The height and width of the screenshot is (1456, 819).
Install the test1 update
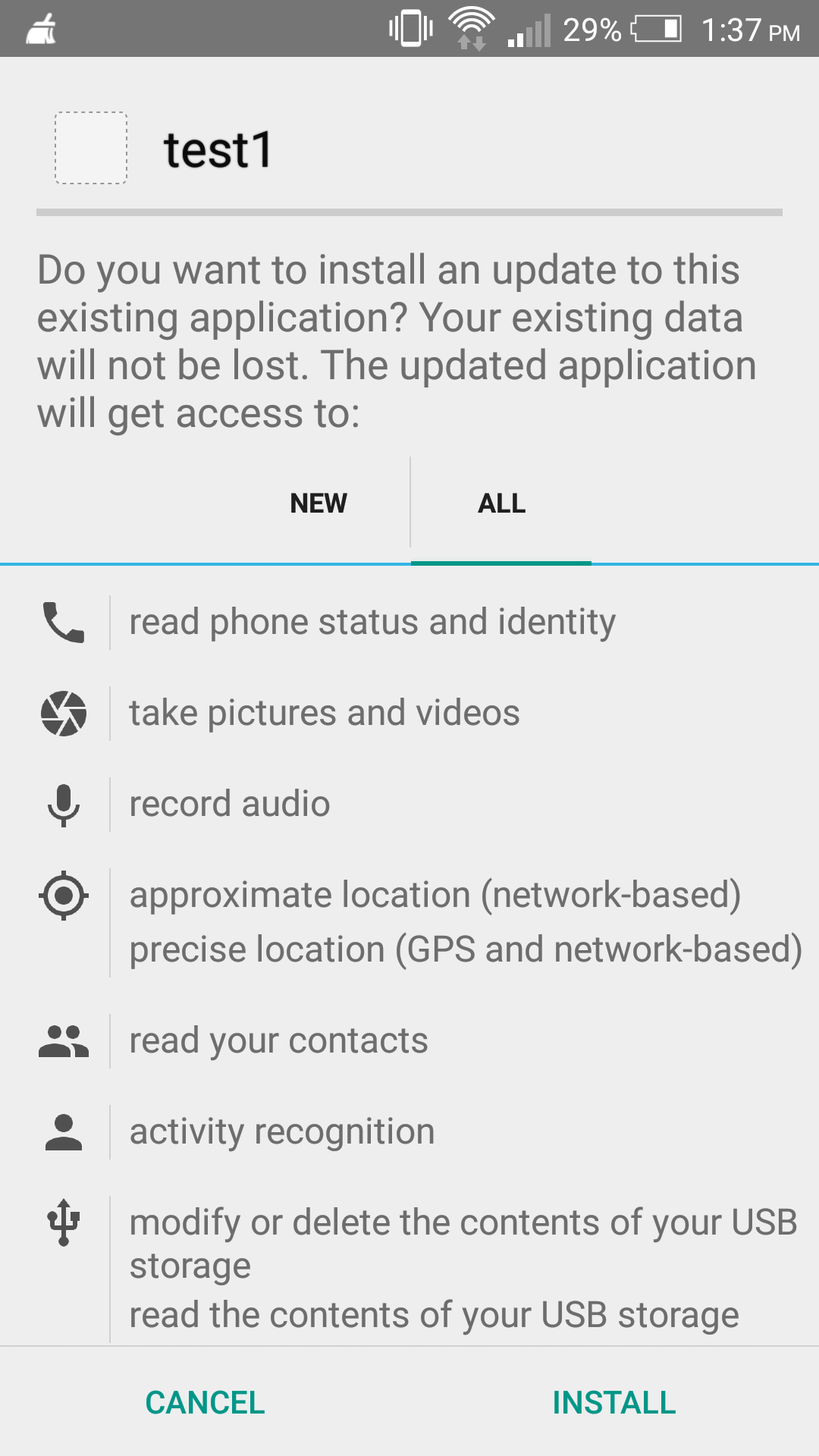[613, 1402]
